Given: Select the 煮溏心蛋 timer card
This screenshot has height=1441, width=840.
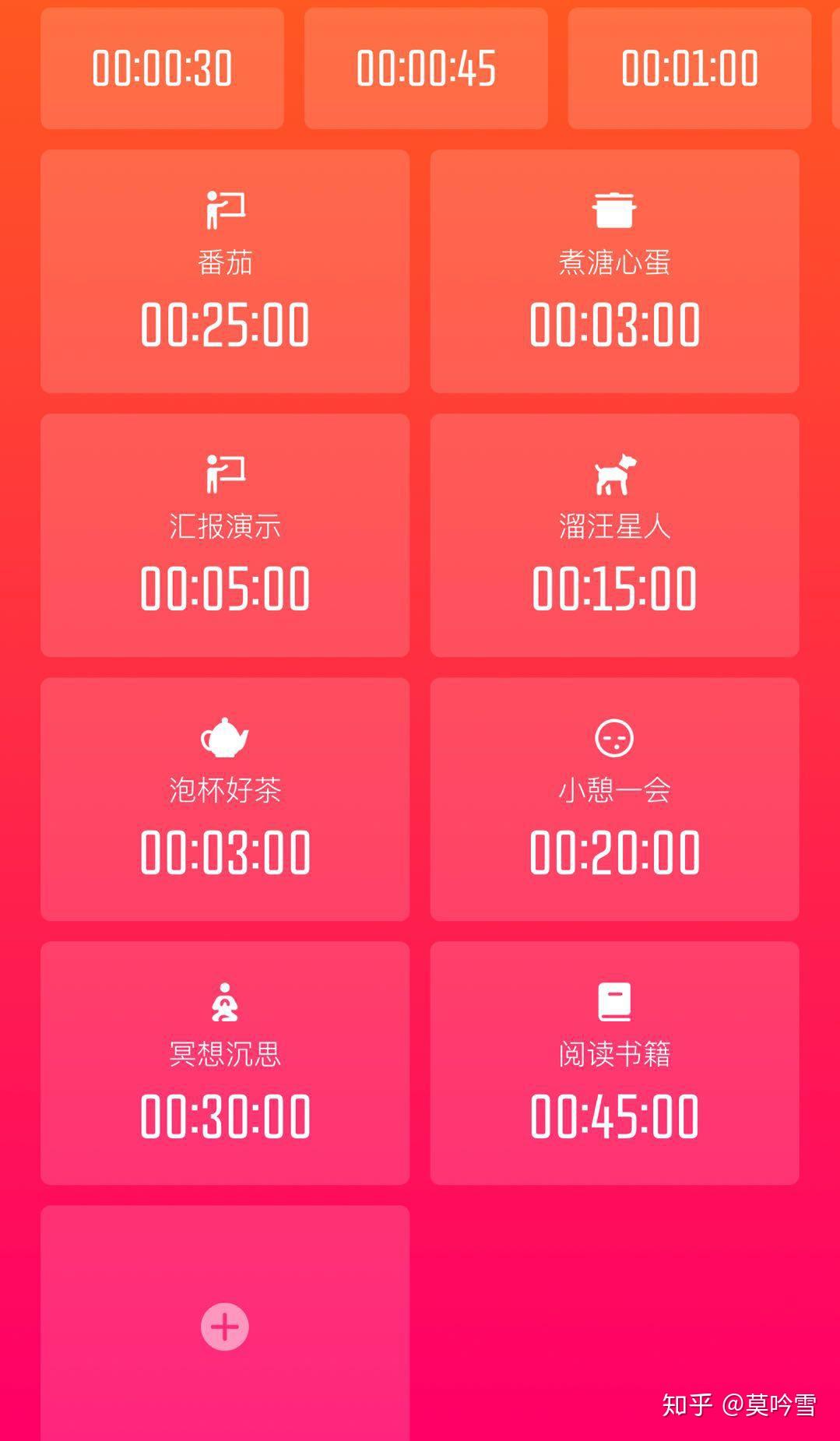Looking at the screenshot, I should [x=614, y=271].
